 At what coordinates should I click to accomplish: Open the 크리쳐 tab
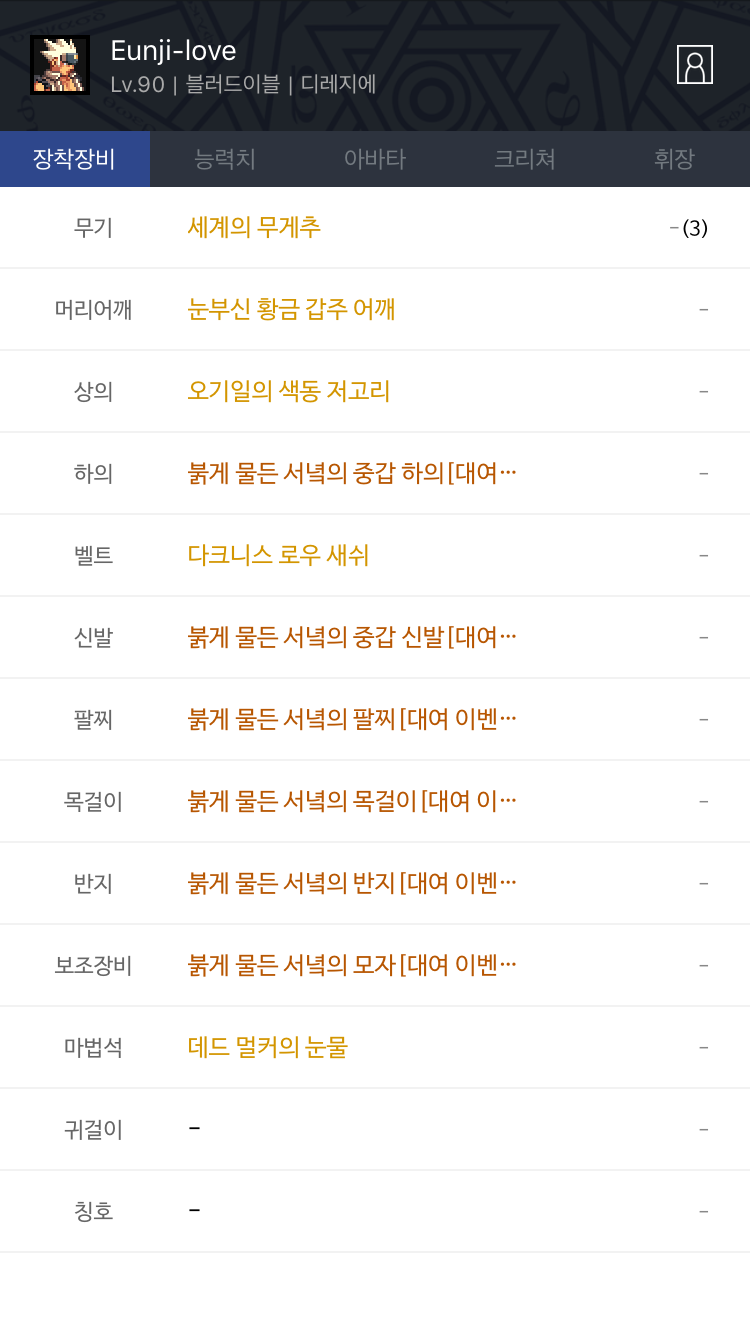coord(525,159)
